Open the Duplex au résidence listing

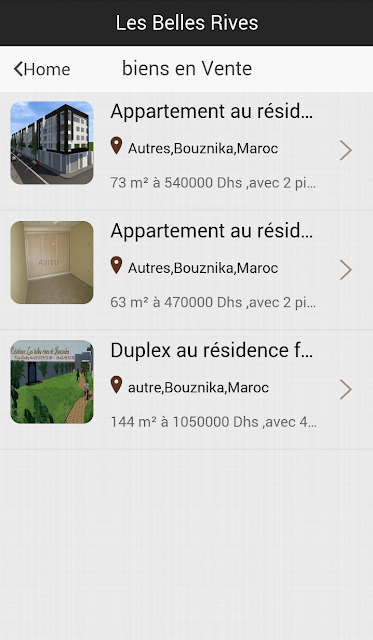coord(186,389)
